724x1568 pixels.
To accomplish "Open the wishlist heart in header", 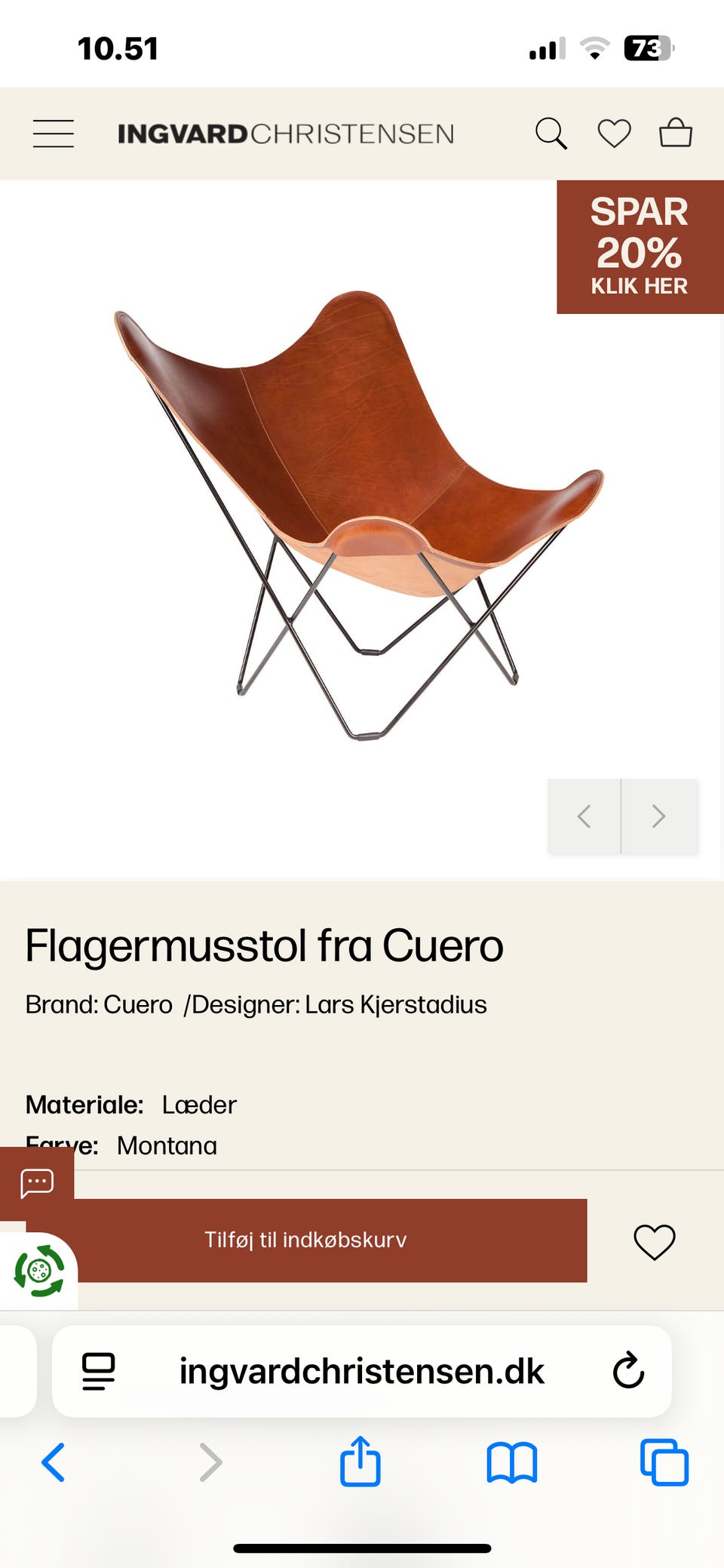I will point(614,134).
